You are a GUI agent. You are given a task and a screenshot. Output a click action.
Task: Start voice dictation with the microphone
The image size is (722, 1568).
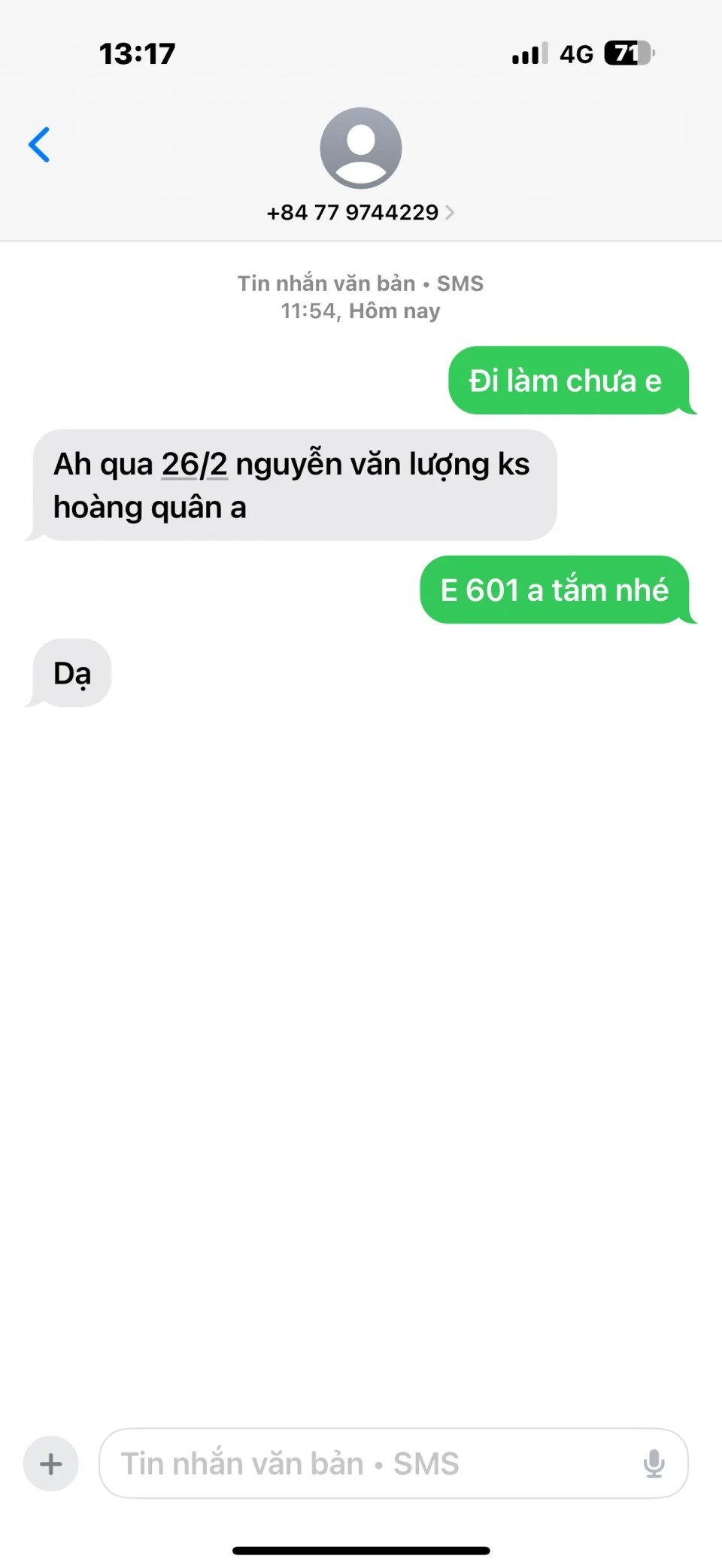(x=654, y=1463)
